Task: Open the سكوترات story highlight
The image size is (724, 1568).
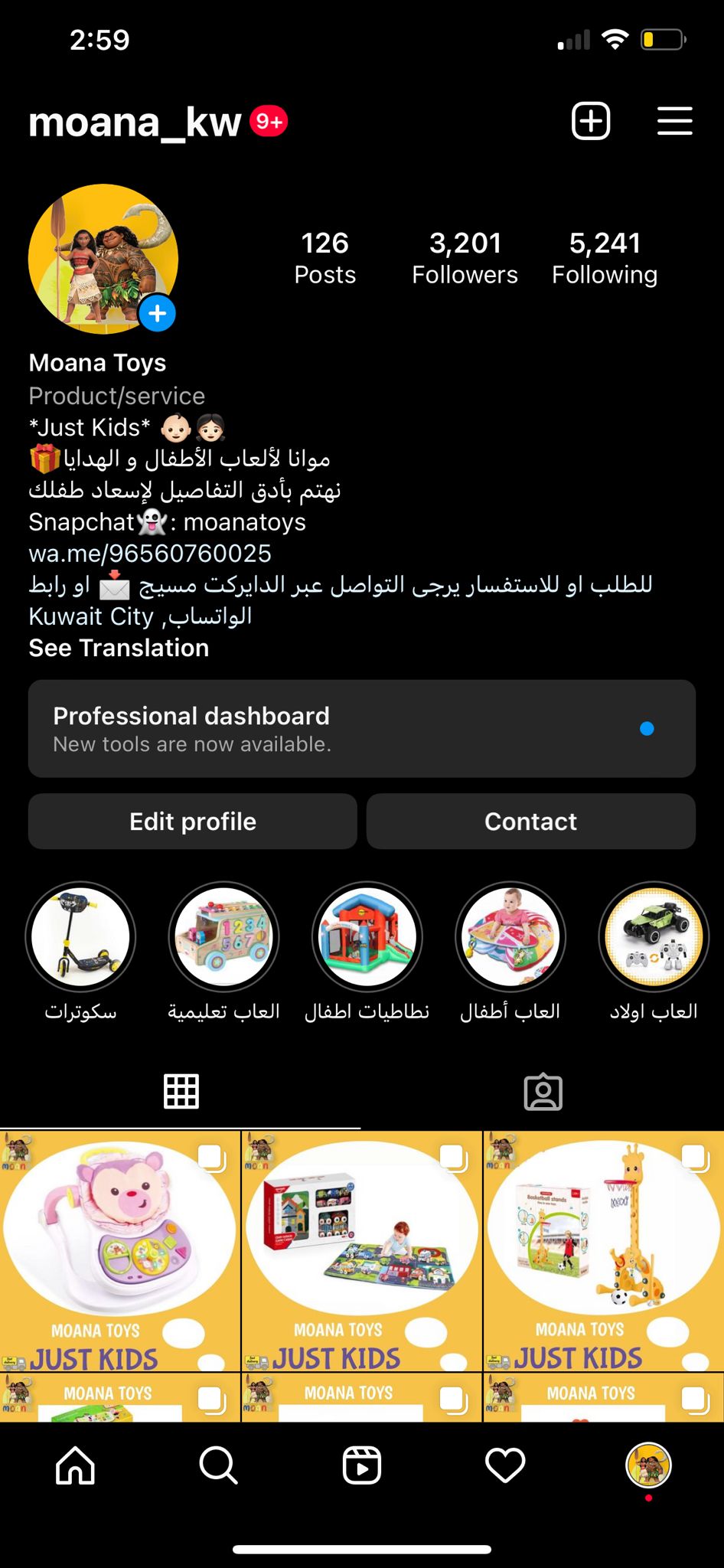Action: tap(80, 937)
